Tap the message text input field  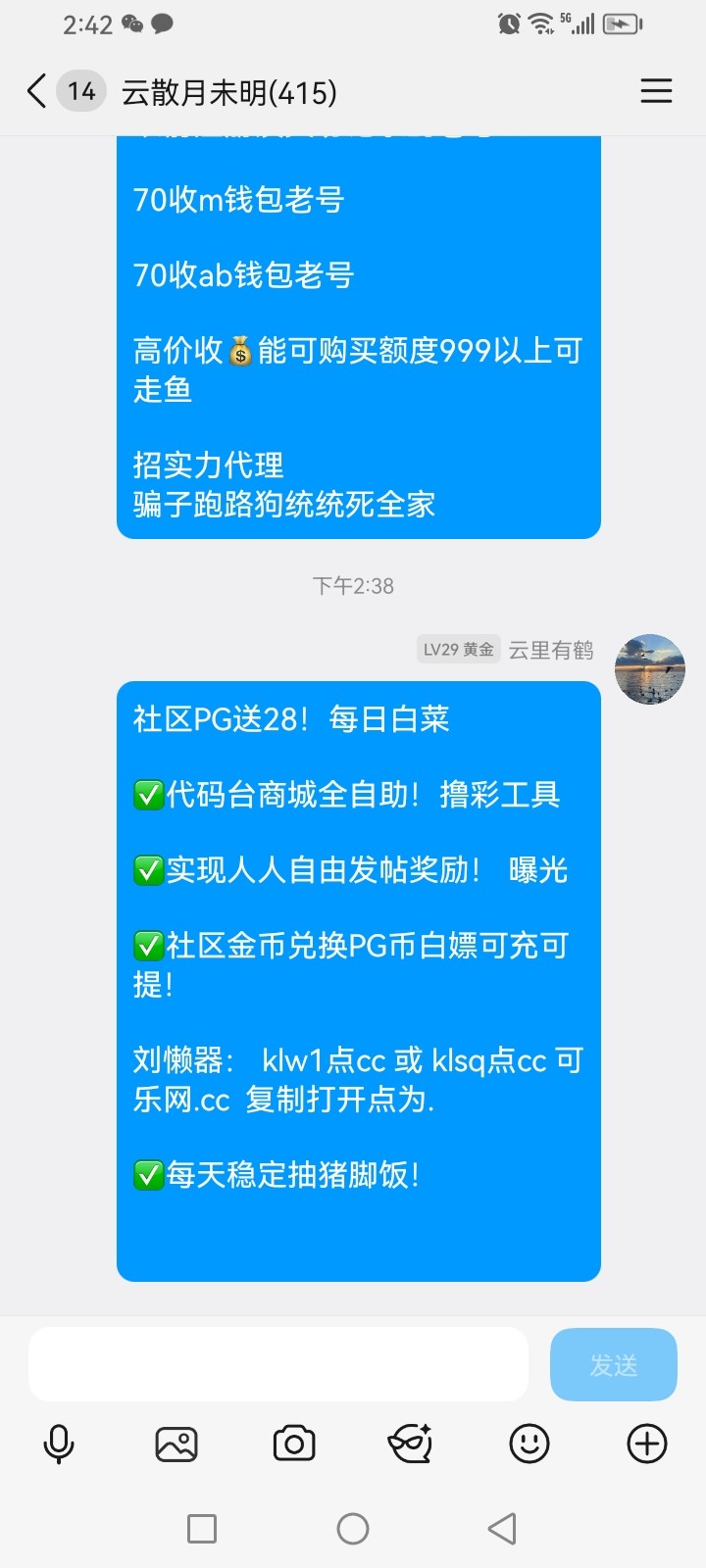pos(277,1363)
